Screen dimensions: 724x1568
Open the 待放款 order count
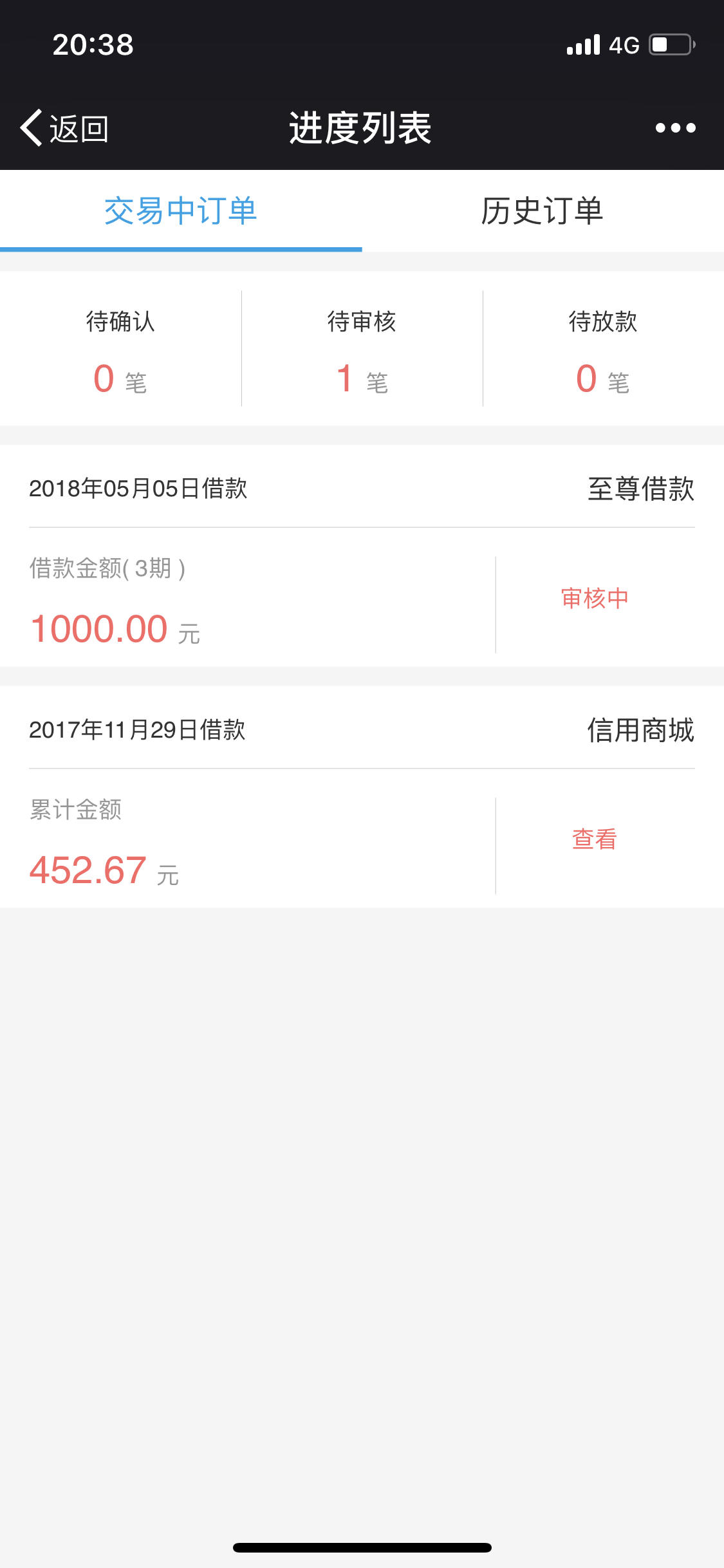tap(603, 348)
